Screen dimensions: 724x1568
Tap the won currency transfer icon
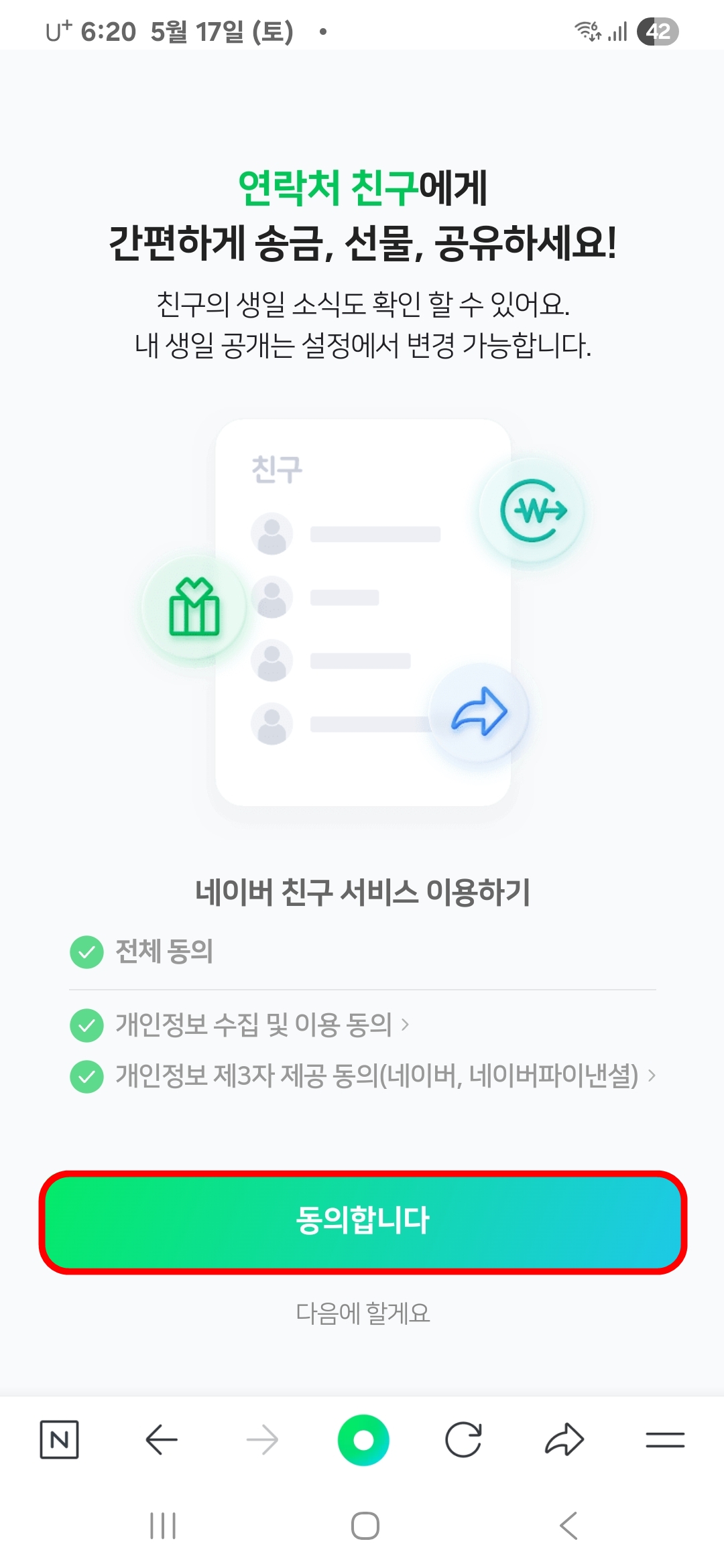pos(532,509)
